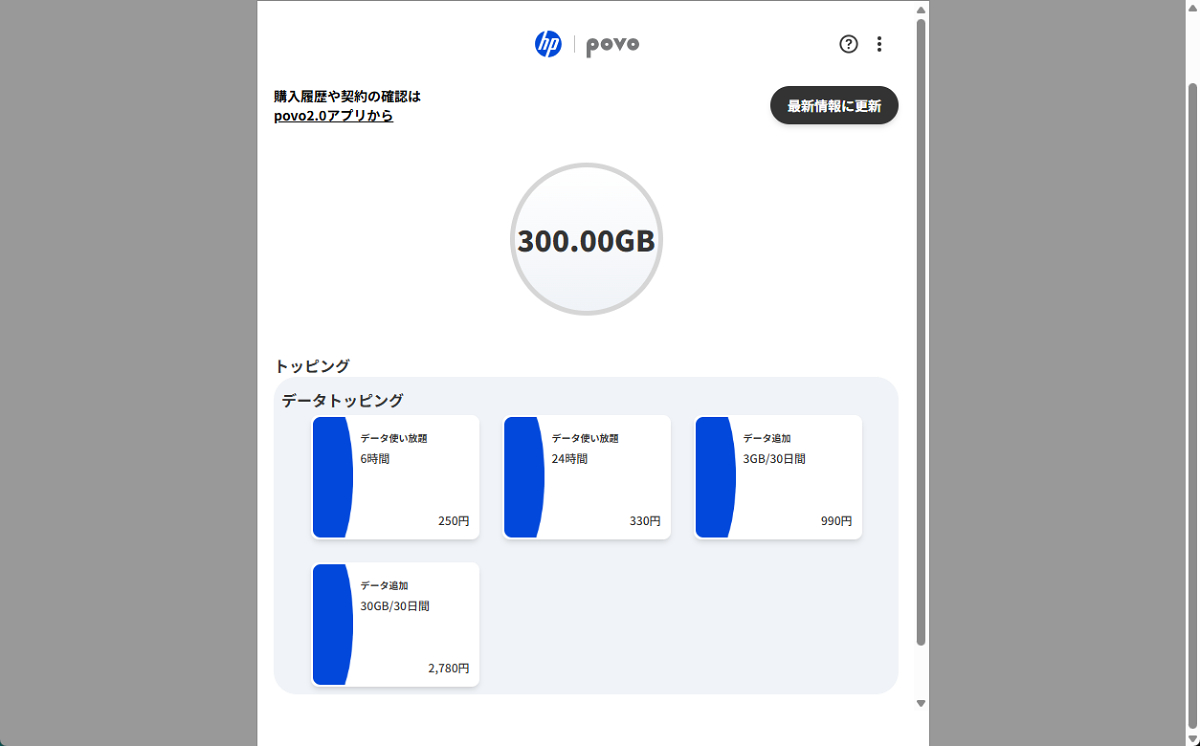This screenshot has width=1200, height=746.
Task: Tap the 最新情報に更新 refresh button
Action: point(834,105)
